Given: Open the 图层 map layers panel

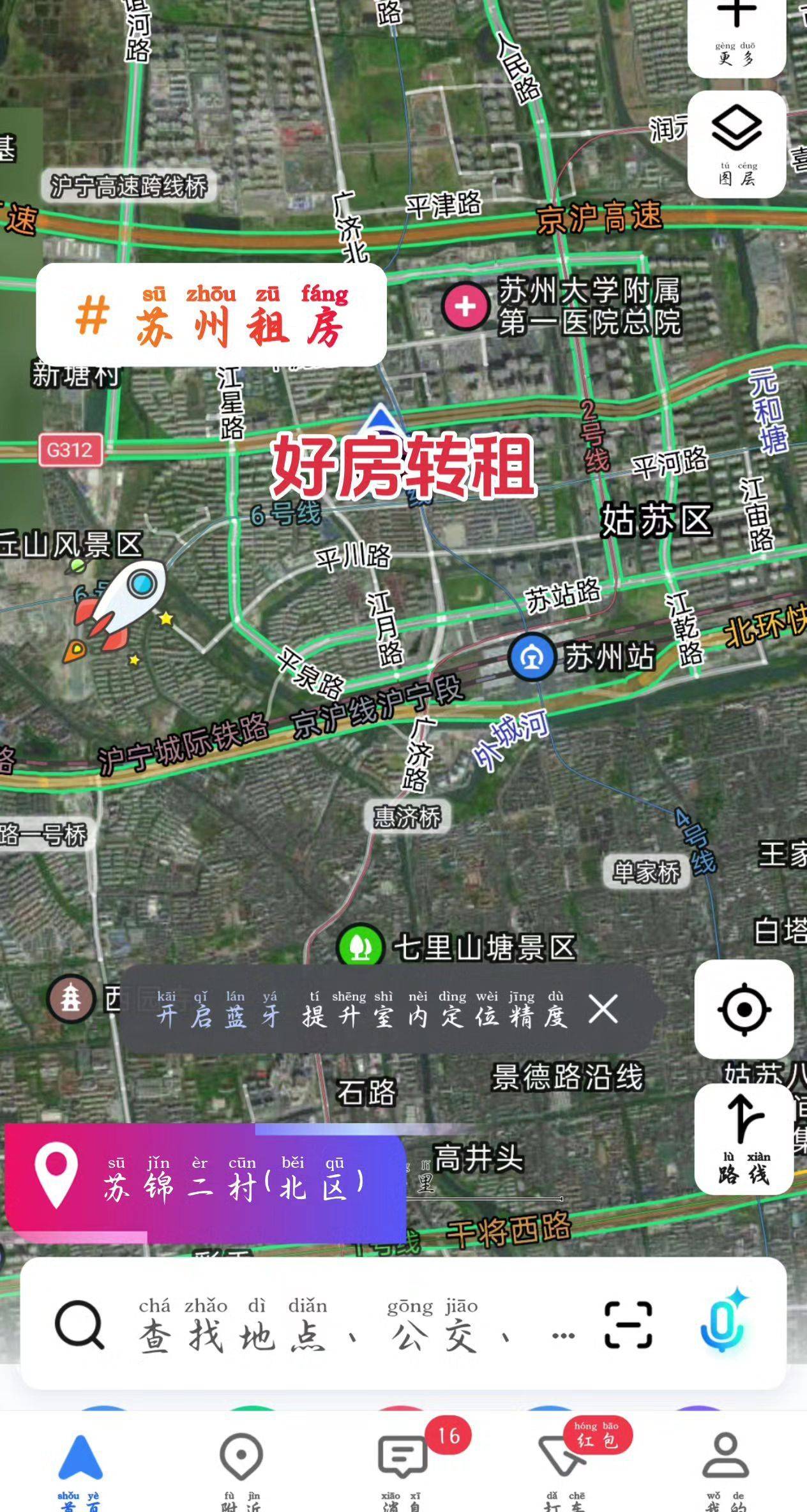Looking at the screenshot, I should [736, 144].
